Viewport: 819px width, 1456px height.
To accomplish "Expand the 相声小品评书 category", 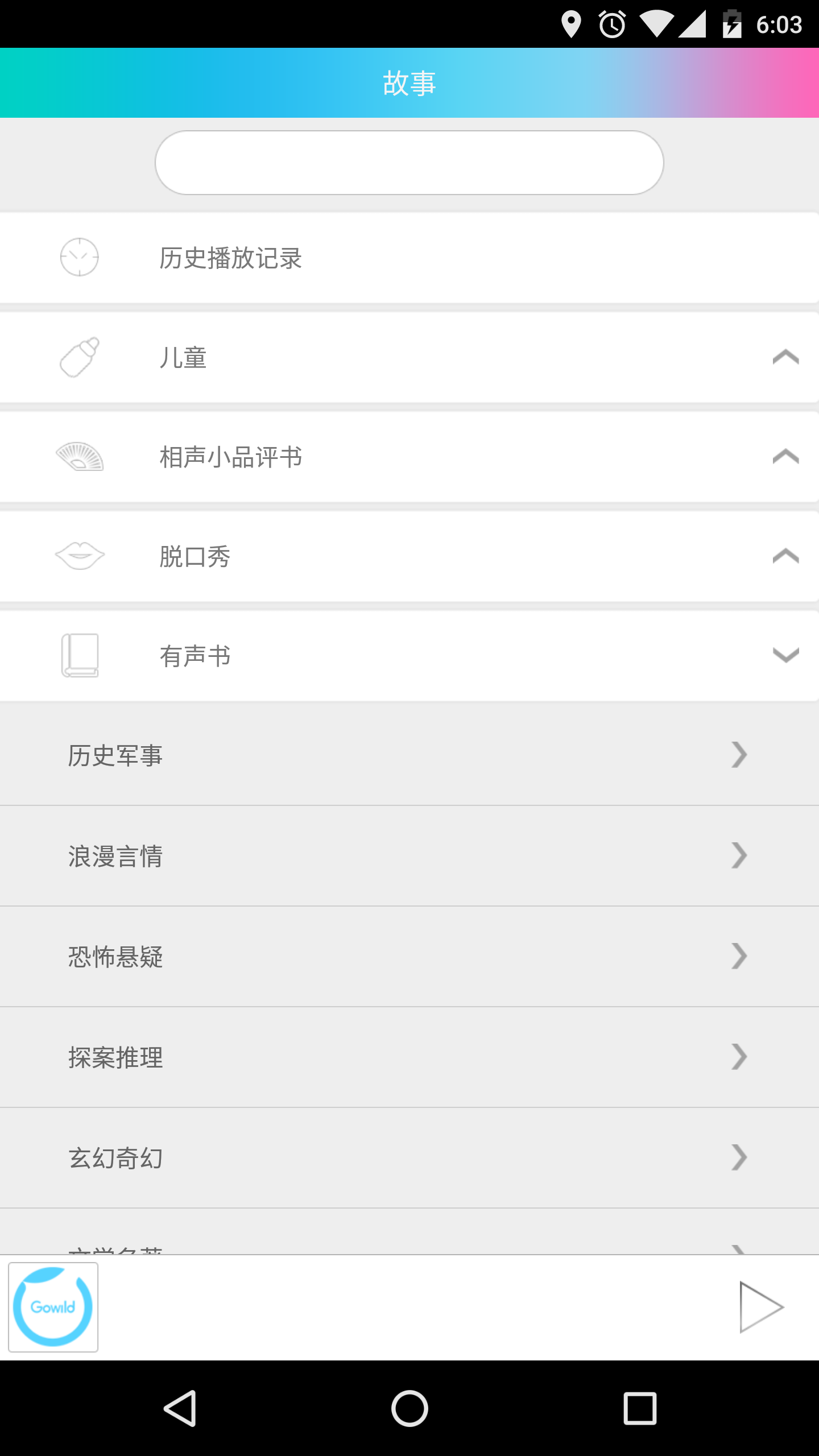I will [x=409, y=457].
